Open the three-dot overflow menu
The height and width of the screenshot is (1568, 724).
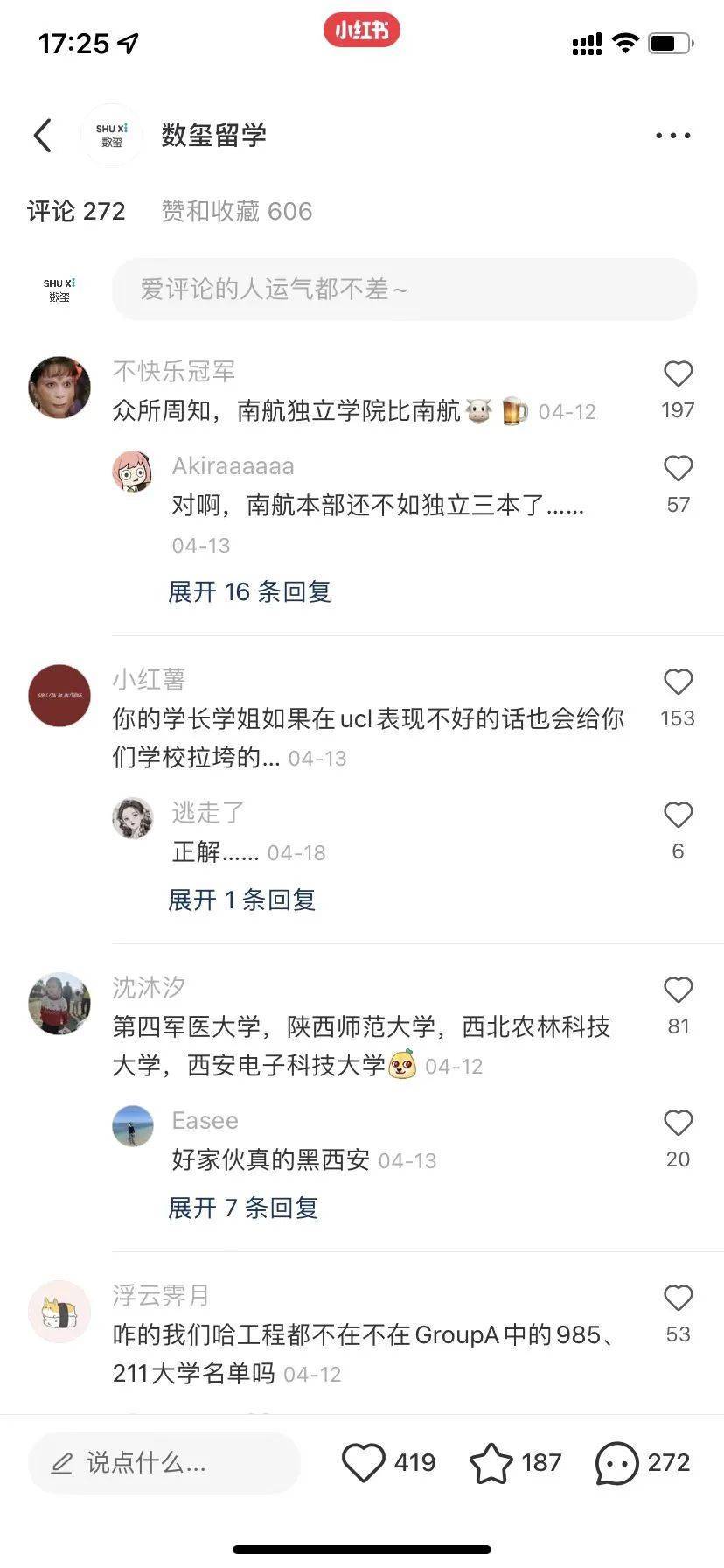[672, 136]
